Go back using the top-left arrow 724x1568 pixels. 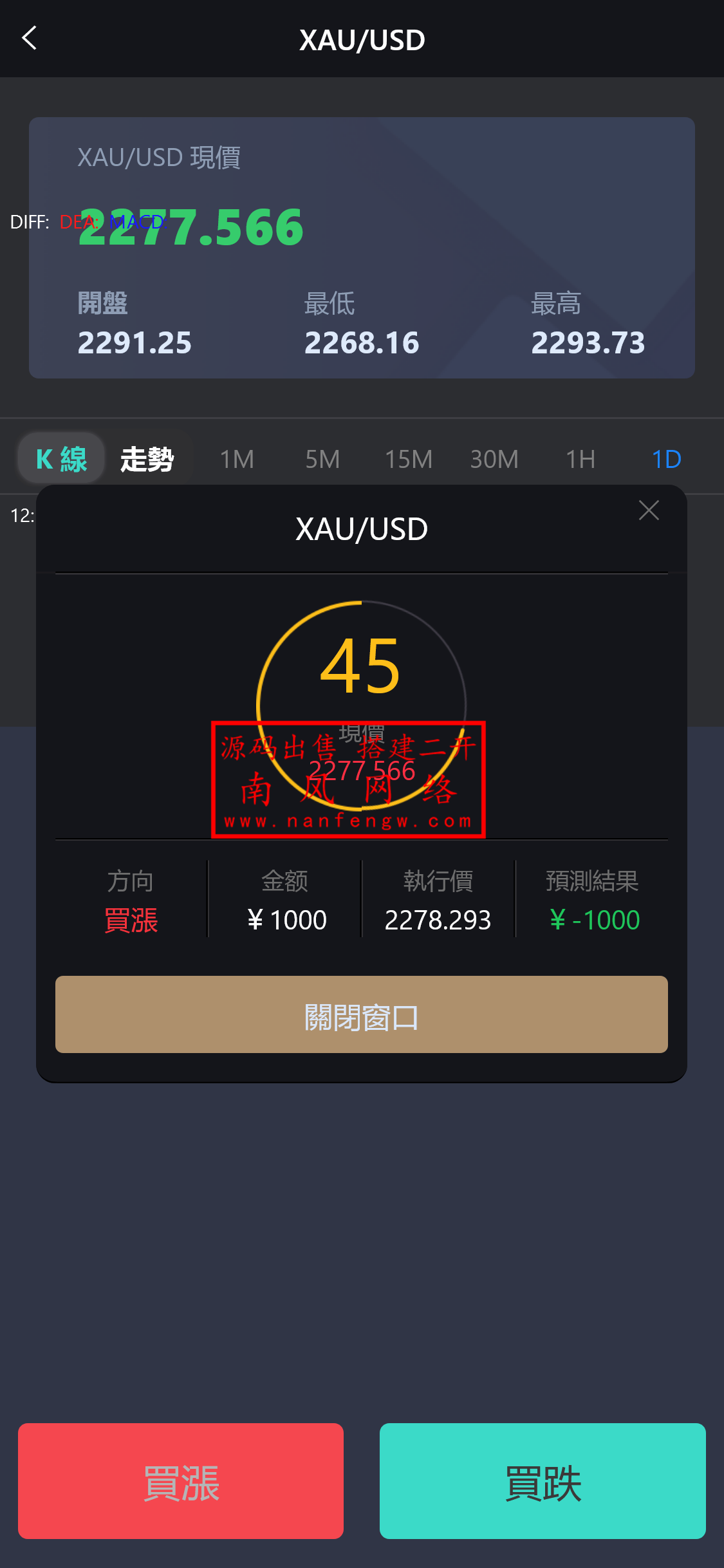click(30, 39)
